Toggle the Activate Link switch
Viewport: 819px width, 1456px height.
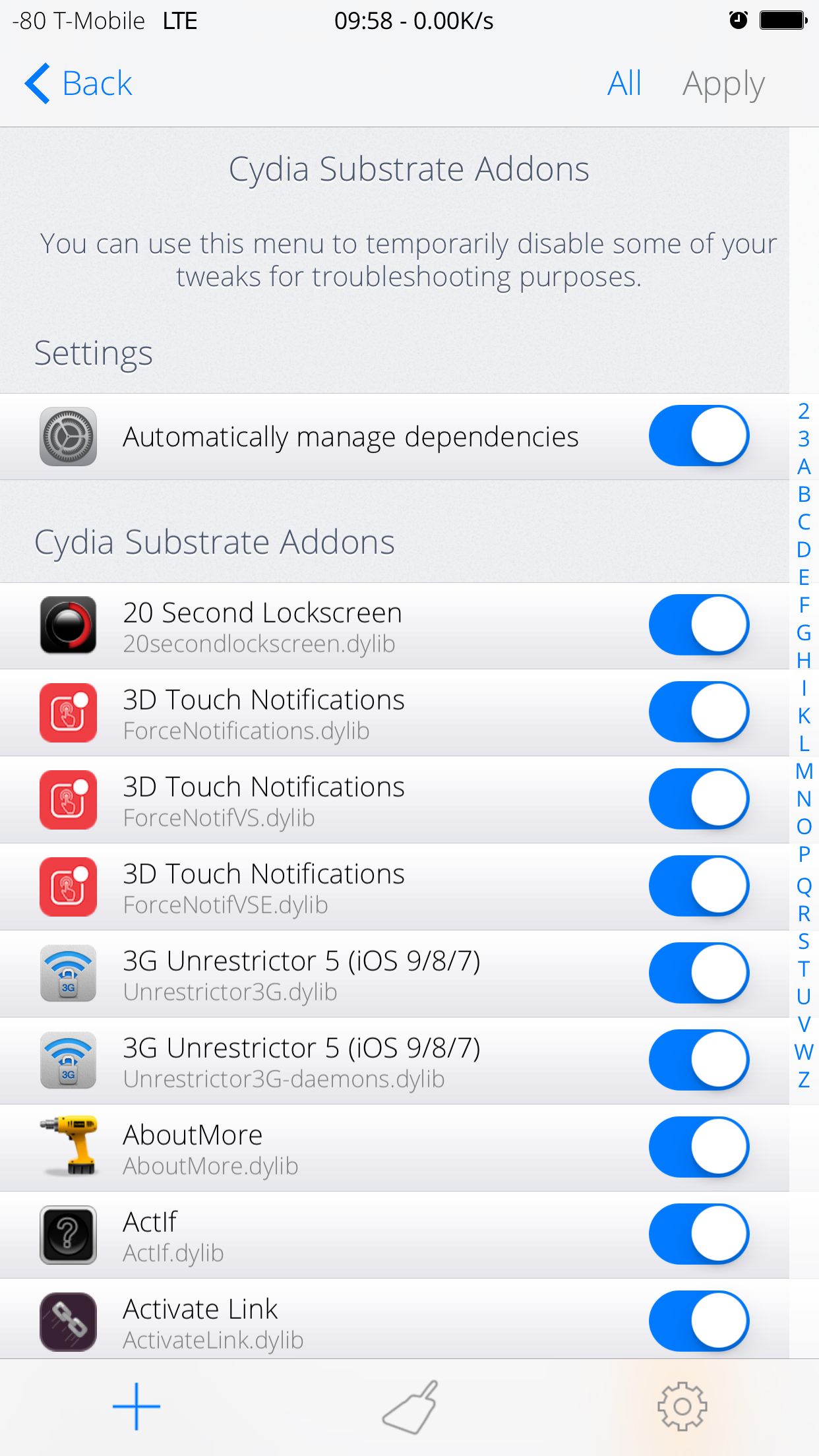[698, 1321]
